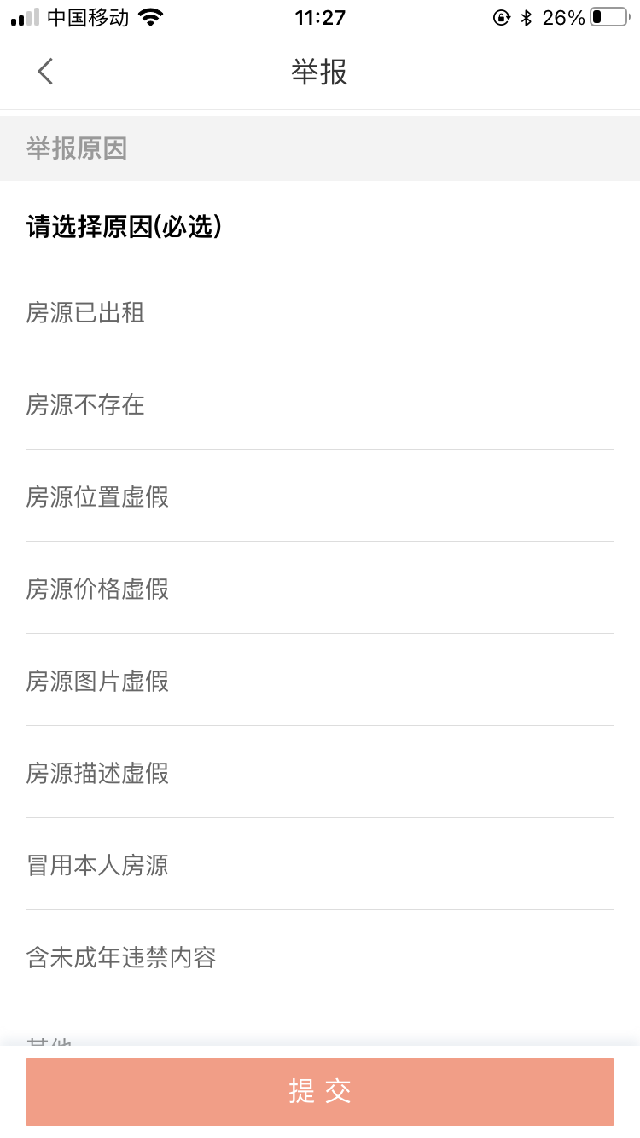The image size is (640, 1138).
Task: Choose 房源不存在 as the reason
Action: tap(320, 404)
